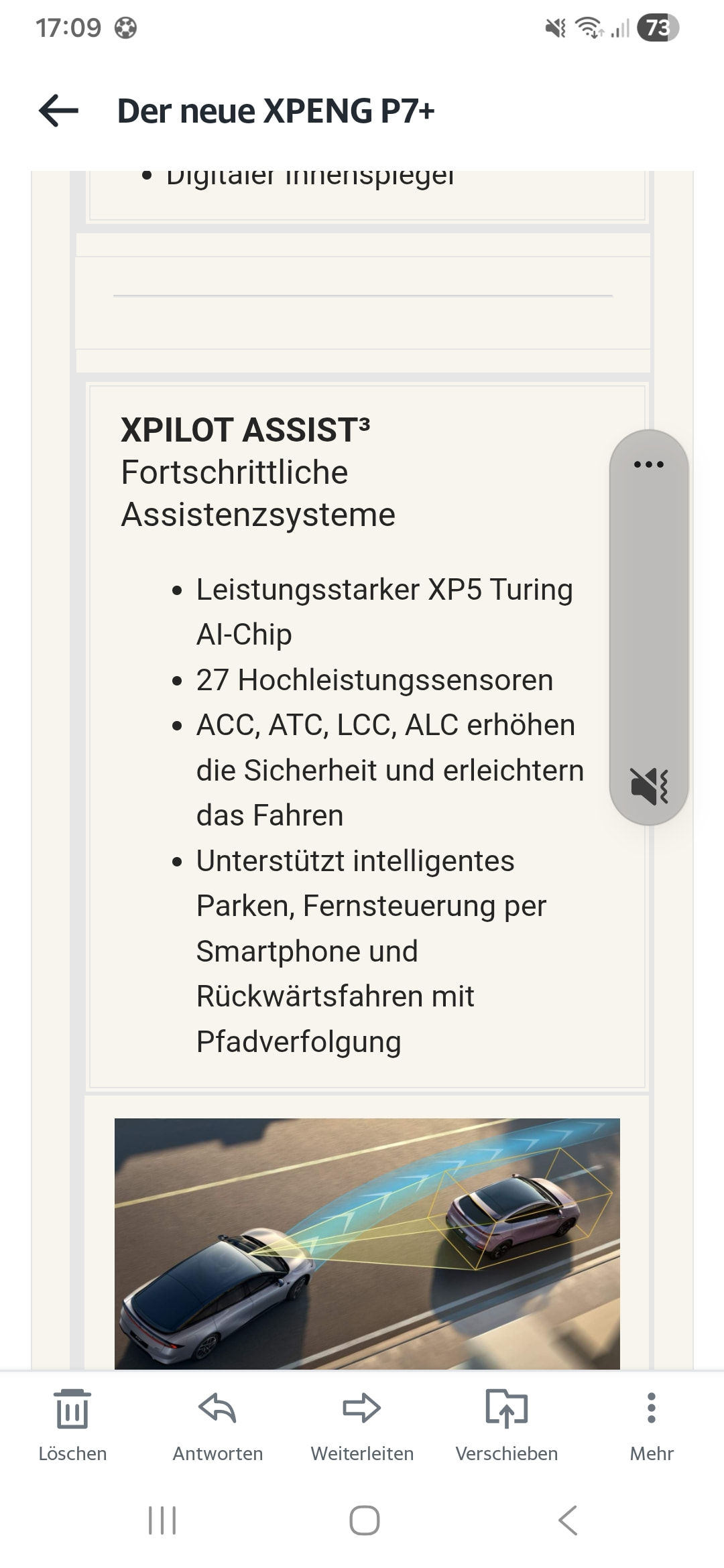The width and height of the screenshot is (724, 1568).
Task: Expand the volume panel's three-dot options
Action: coord(648,464)
